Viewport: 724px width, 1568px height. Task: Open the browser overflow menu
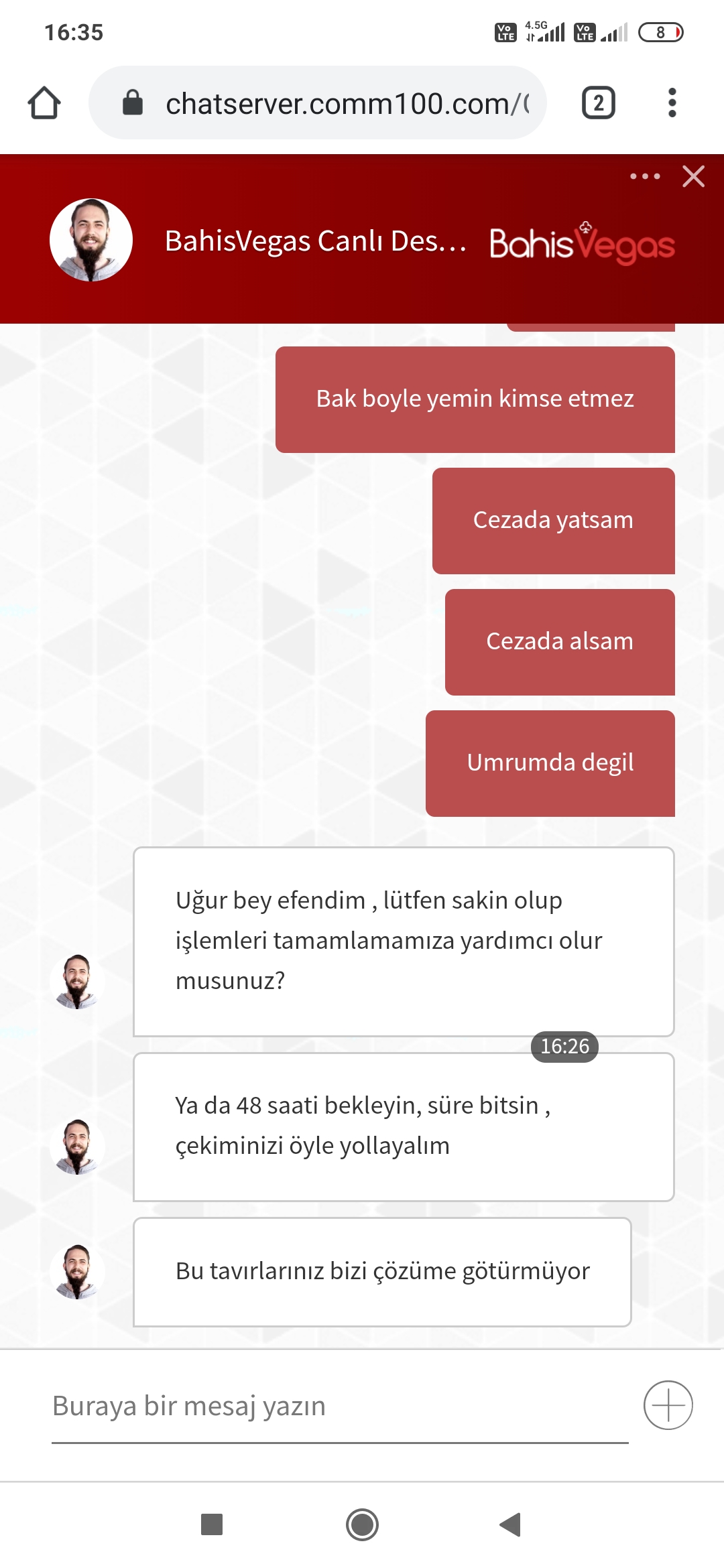click(672, 103)
